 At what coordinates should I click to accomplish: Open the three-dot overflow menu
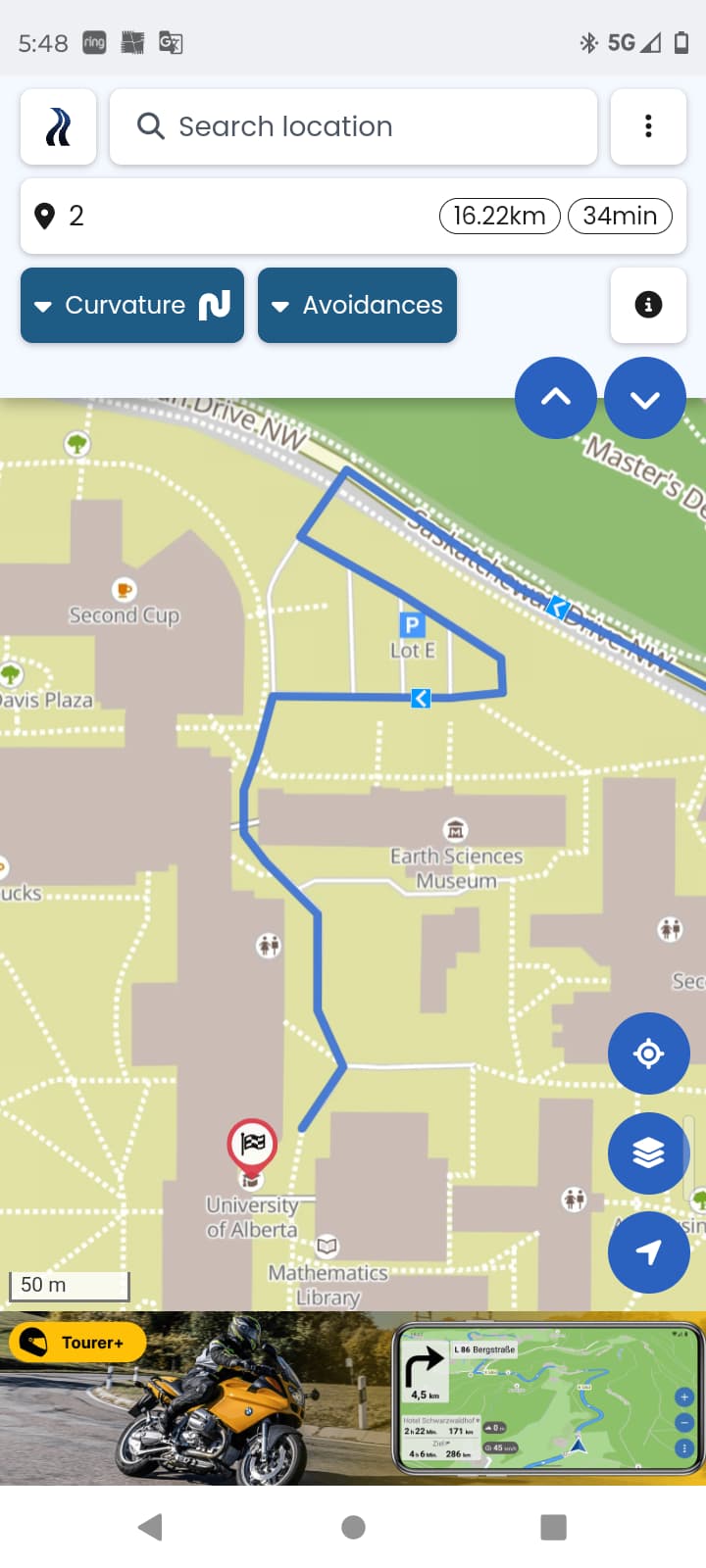click(x=648, y=126)
